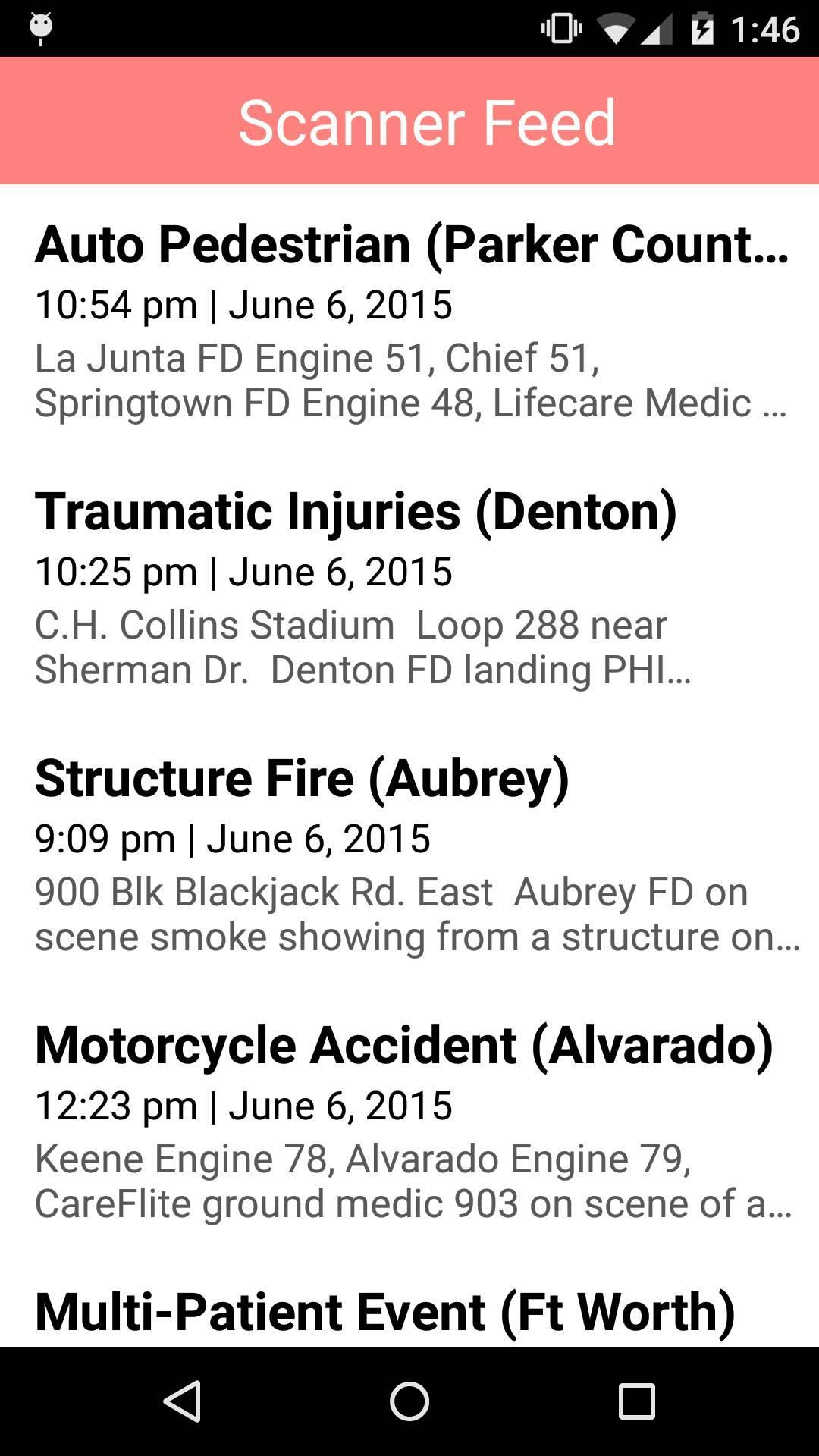Select the Structure Fire (Aubrey) entry
This screenshot has width=819, height=1456.
409,854
